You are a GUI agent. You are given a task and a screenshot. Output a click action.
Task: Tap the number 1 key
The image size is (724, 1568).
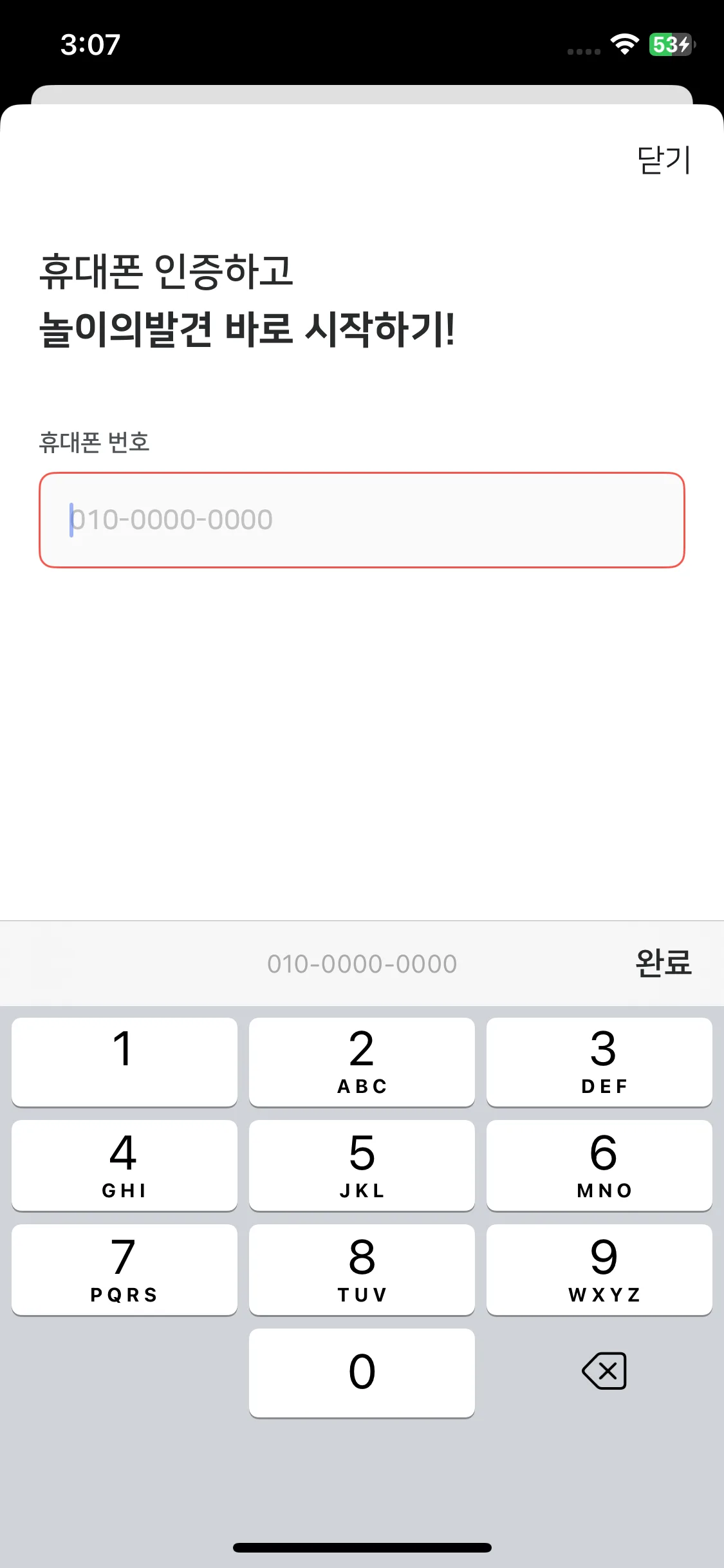click(124, 1062)
